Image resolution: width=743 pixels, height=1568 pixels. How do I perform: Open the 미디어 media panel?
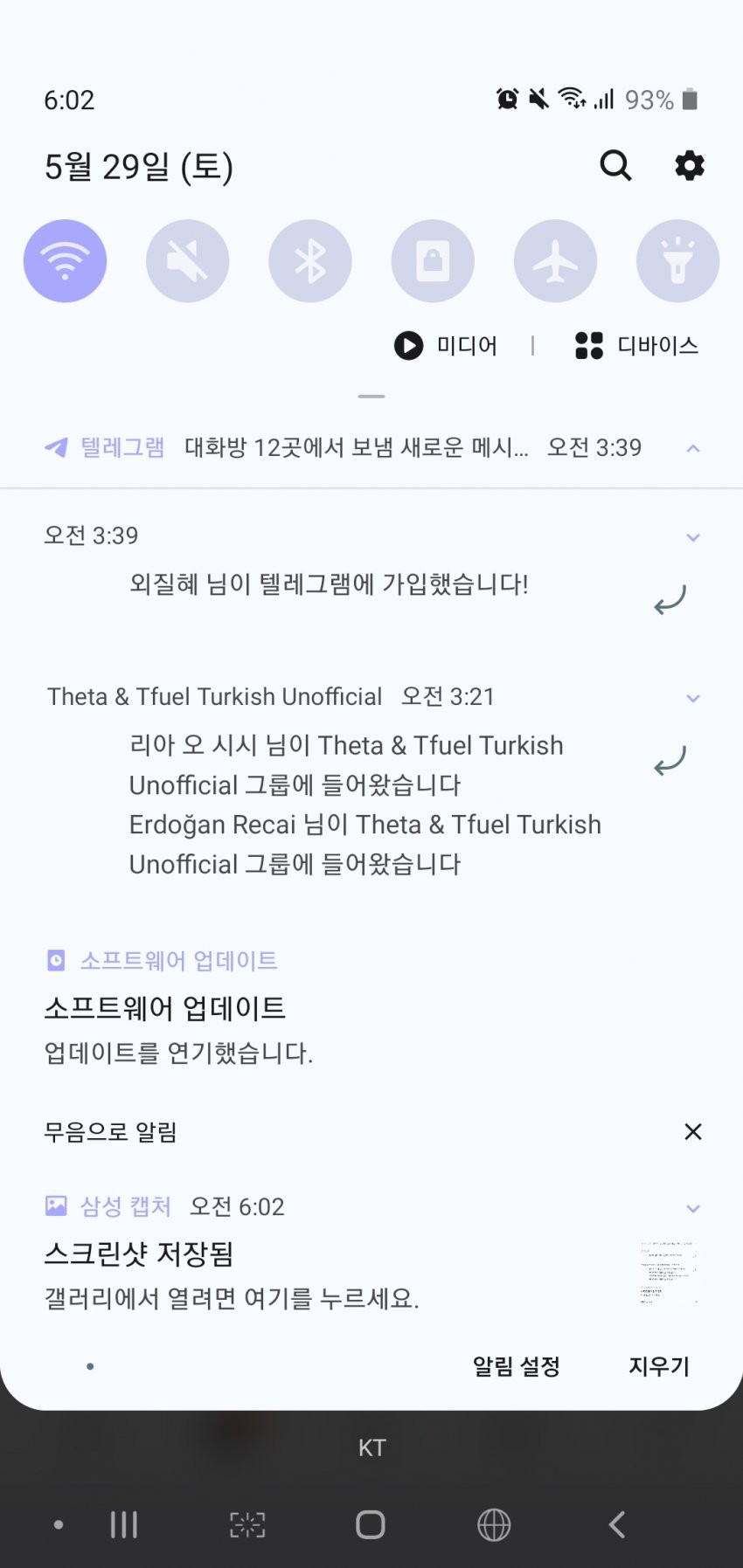pyautogui.click(x=446, y=346)
